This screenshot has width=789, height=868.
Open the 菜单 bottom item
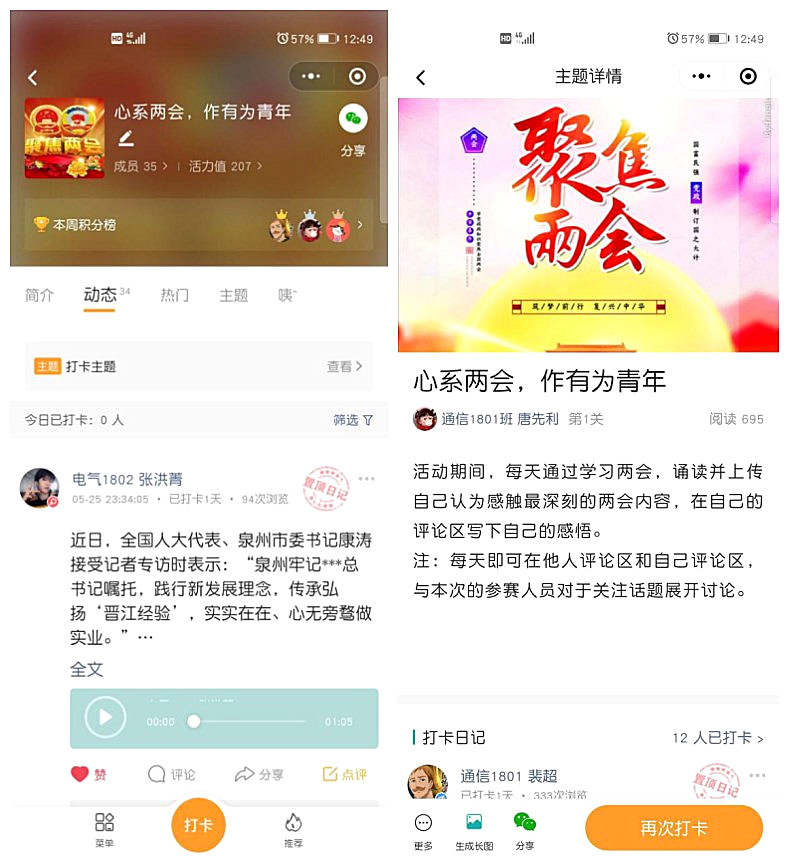(104, 829)
